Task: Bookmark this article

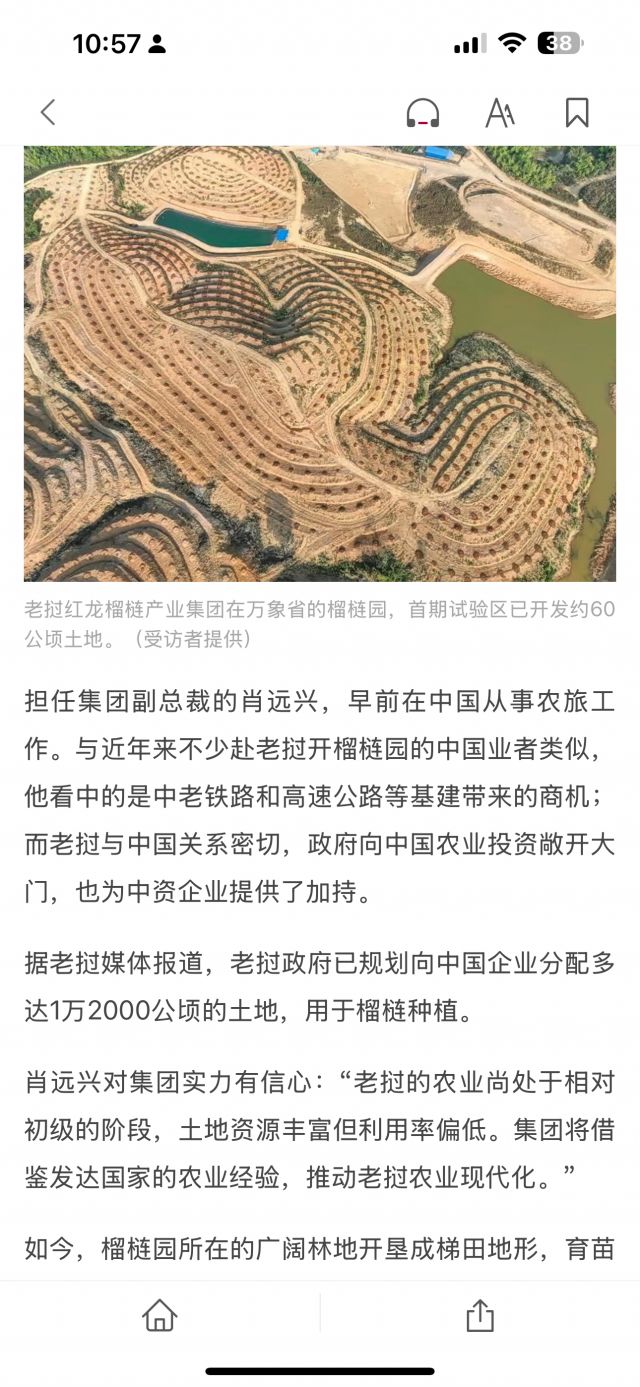Action: coord(577,112)
